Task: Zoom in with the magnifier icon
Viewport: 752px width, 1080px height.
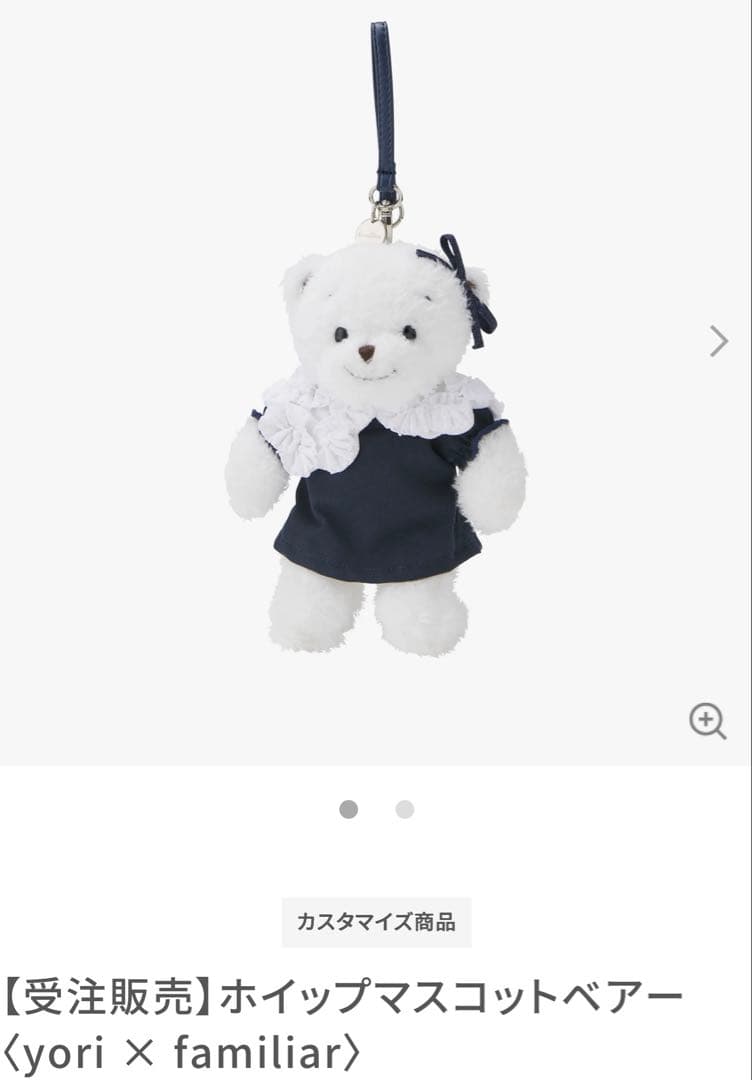Action: point(707,720)
